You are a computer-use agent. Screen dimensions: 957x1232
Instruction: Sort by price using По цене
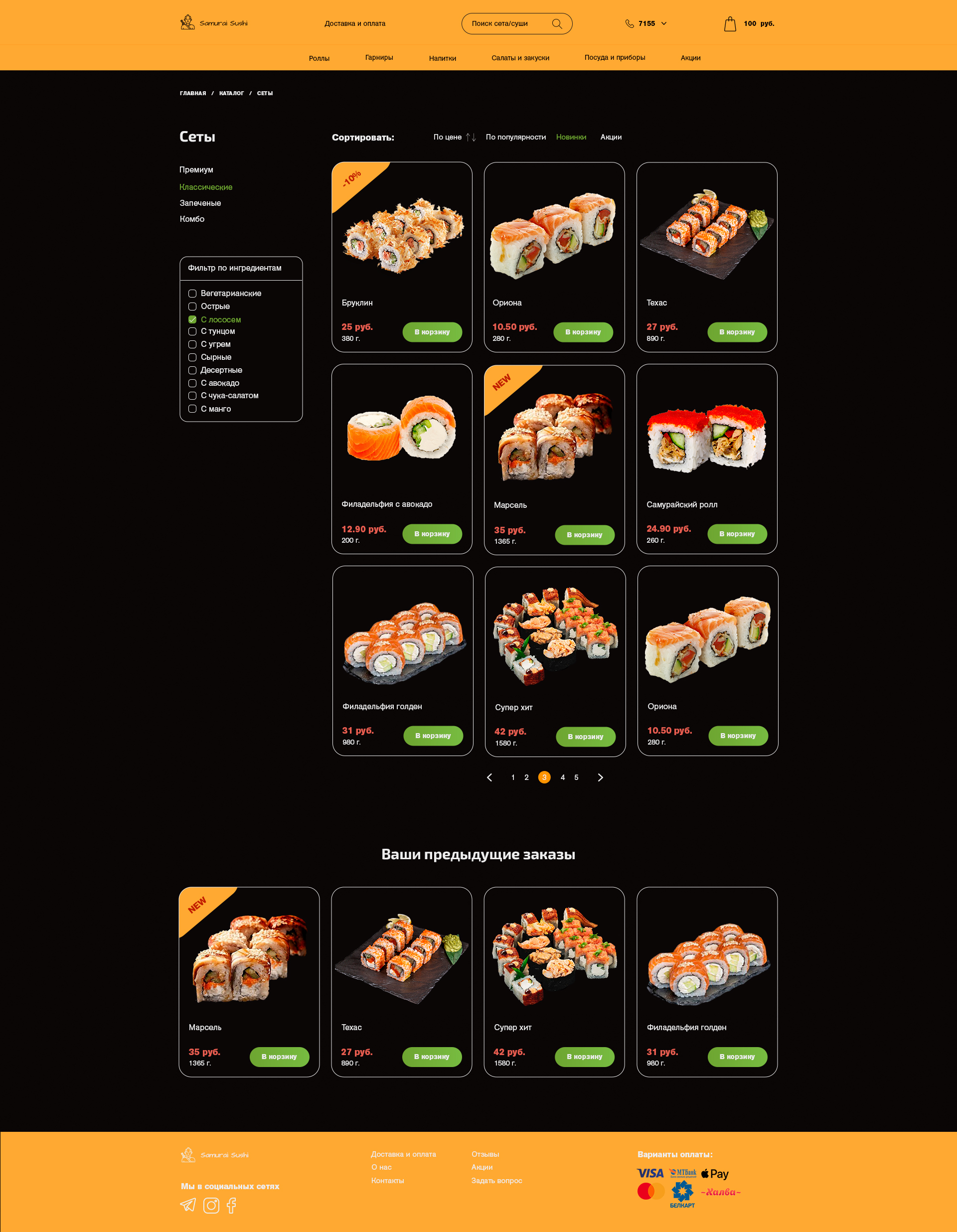(448, 137)
